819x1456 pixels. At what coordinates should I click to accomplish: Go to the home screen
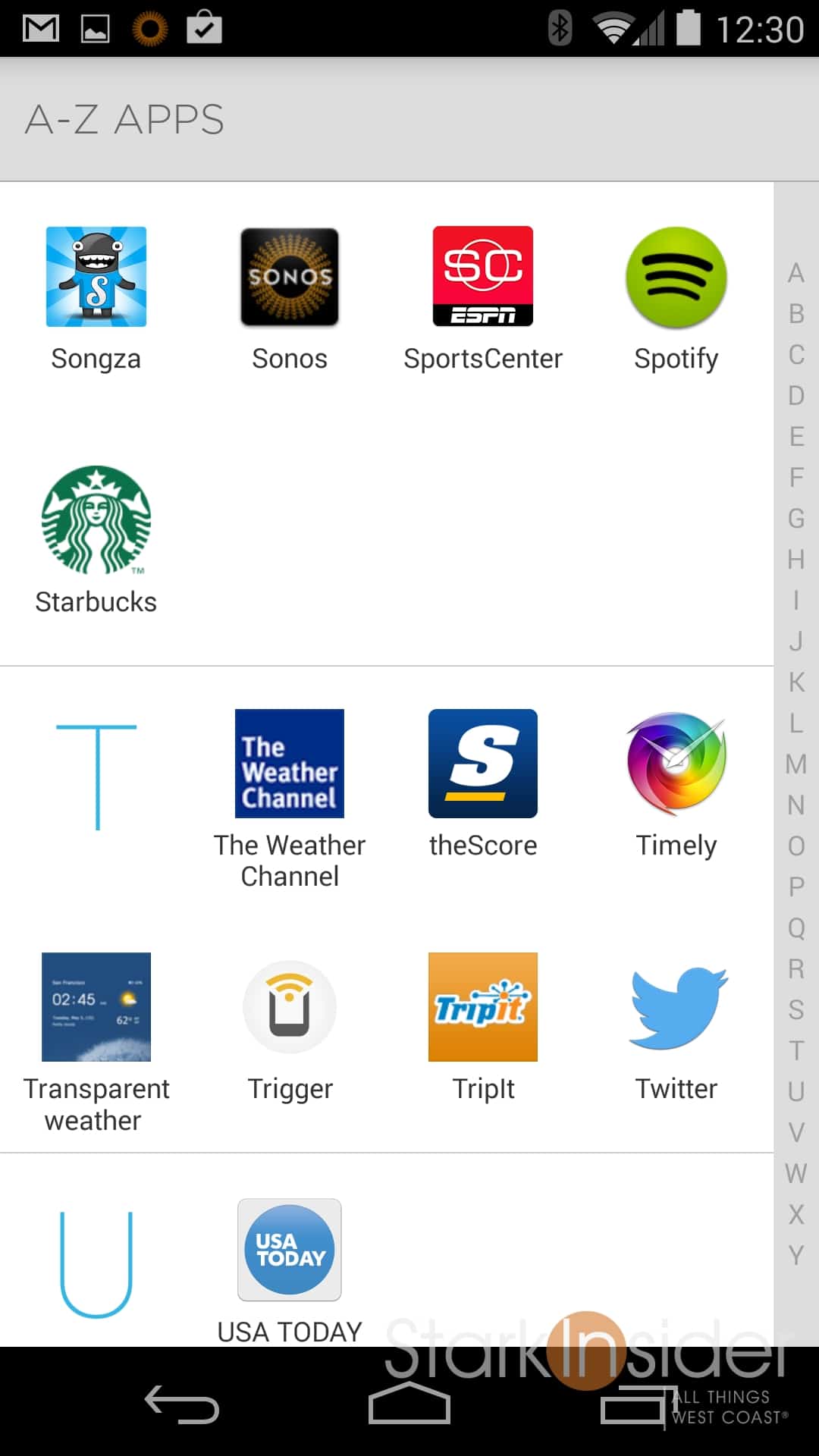(409, 1405)
